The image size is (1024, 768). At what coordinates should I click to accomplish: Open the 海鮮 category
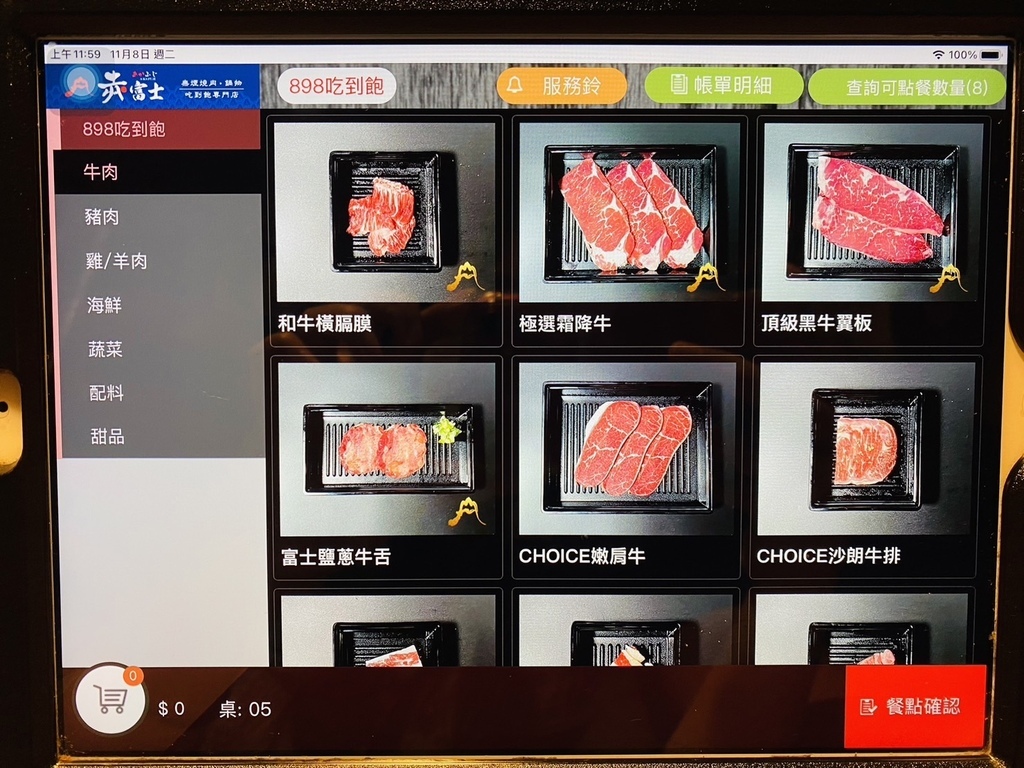pos(104,305)
